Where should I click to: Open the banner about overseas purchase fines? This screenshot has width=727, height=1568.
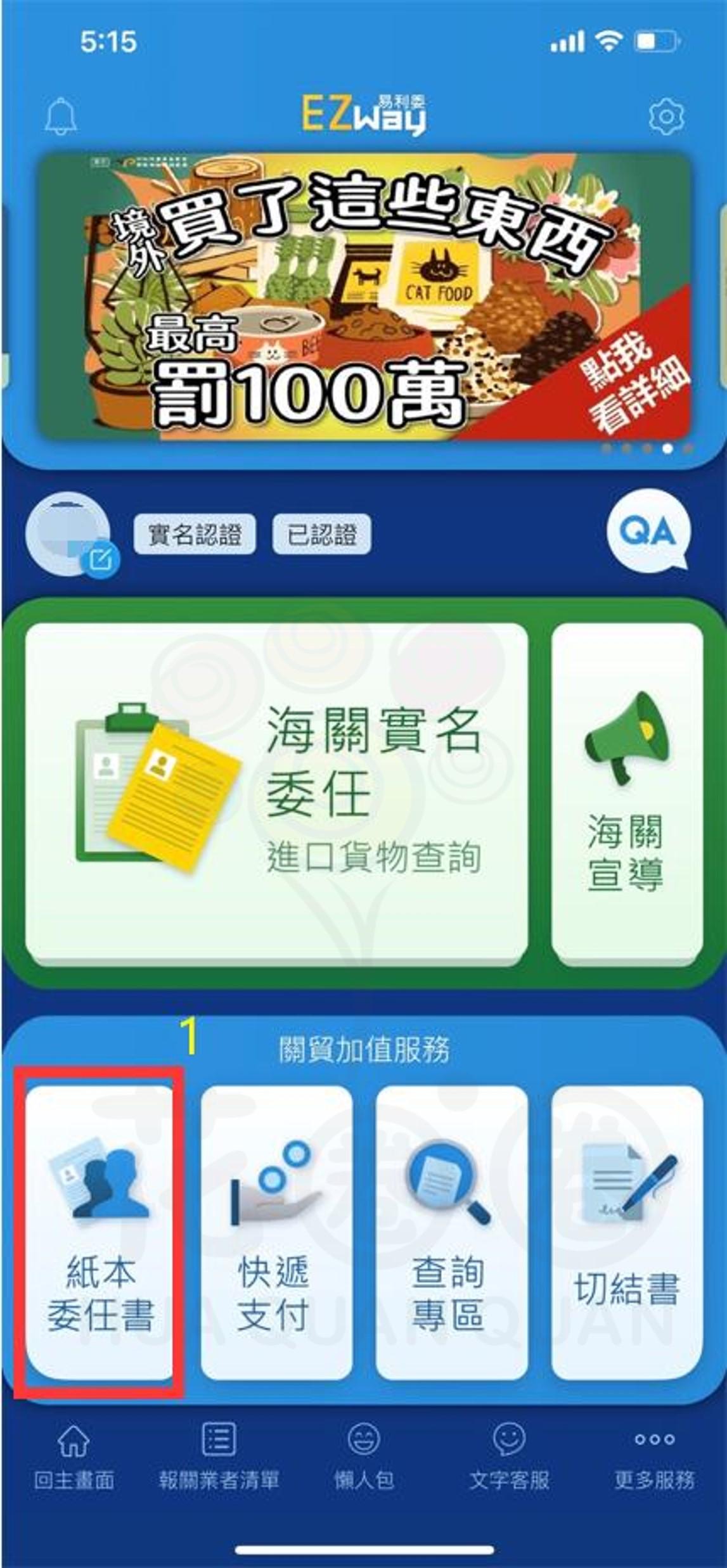[x=363, y=296]
